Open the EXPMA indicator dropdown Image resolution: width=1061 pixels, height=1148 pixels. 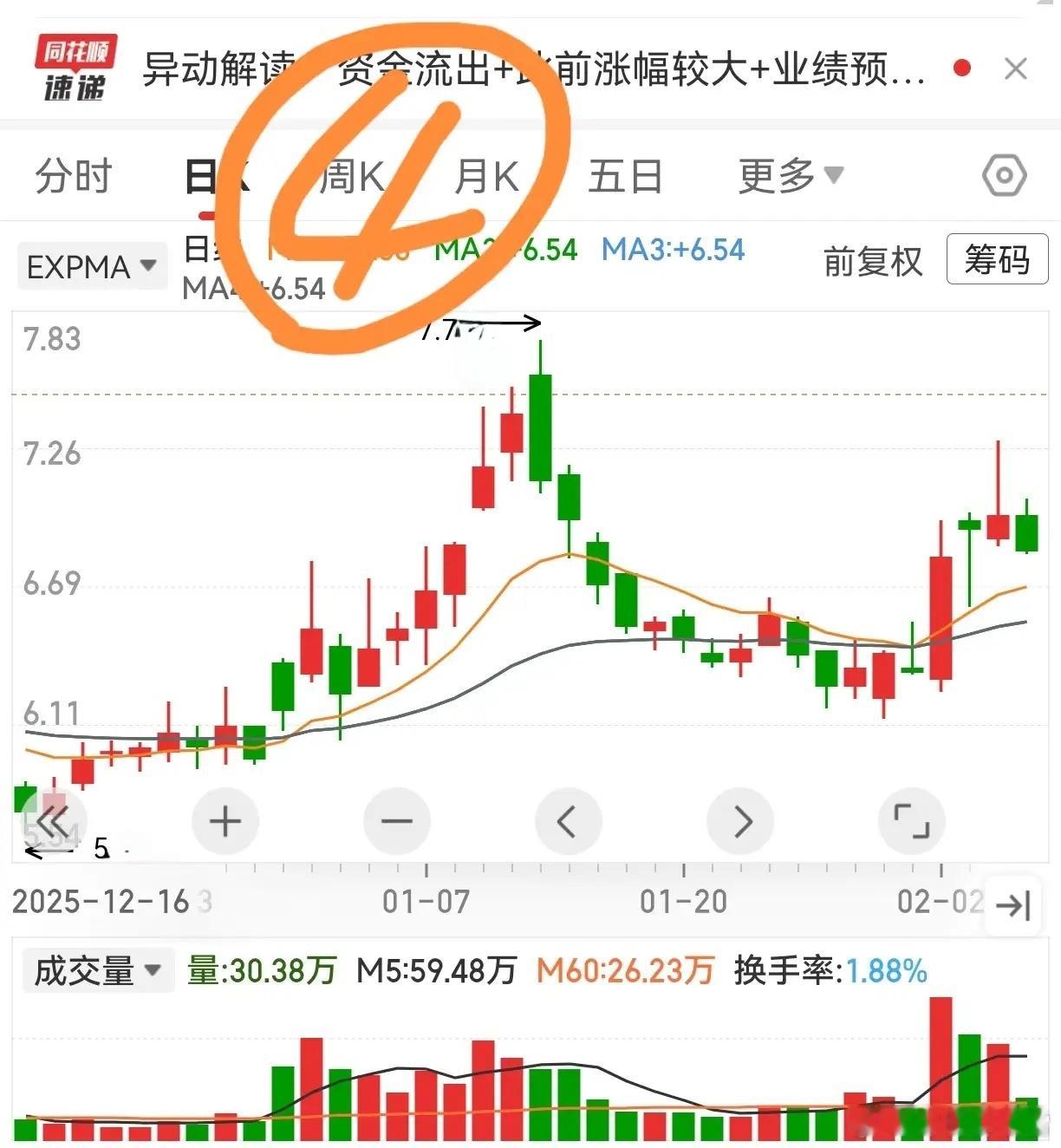pos(91,265)
